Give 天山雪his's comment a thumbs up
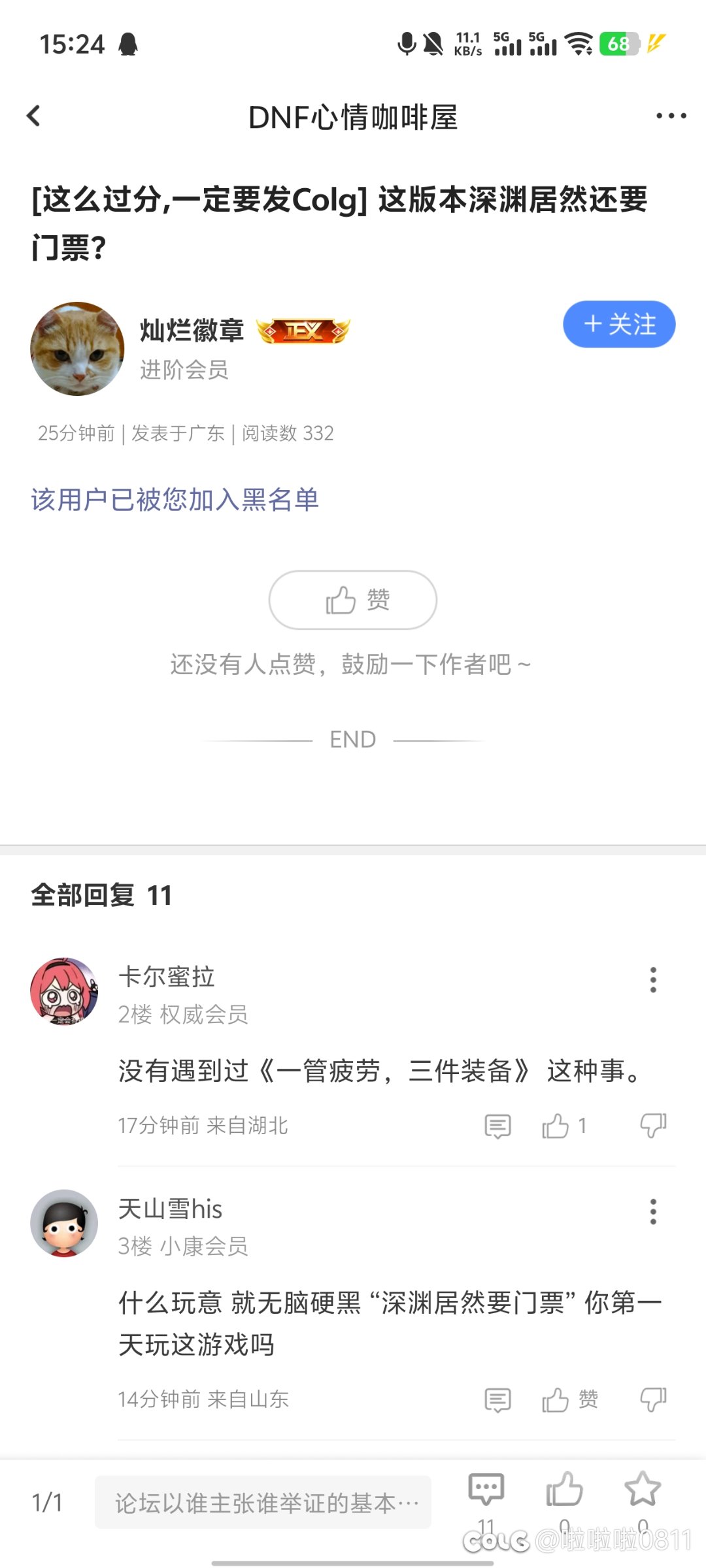Screen dimensions: 706x1568 click(556, 1399)
